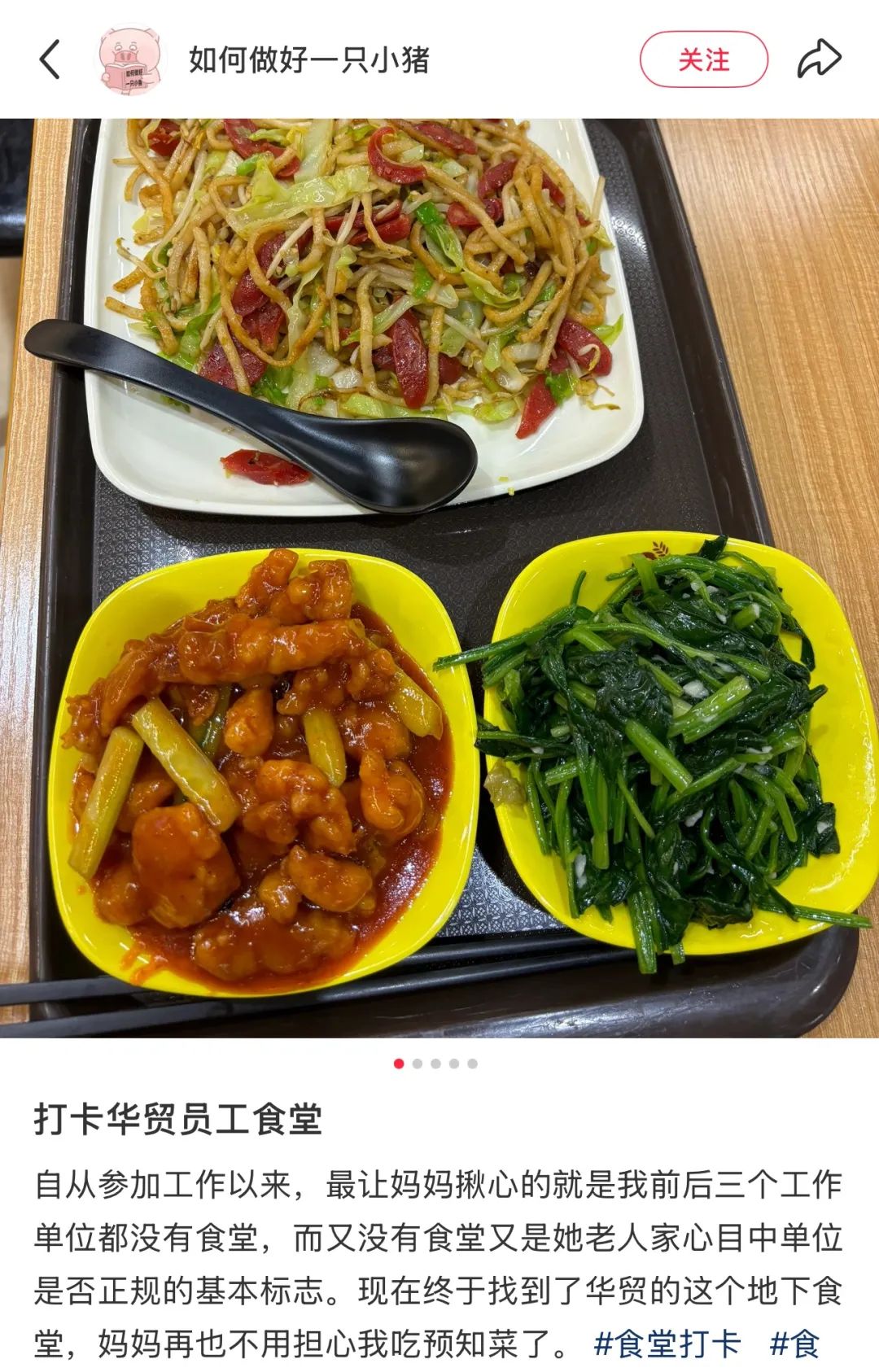Open the #食堂打卡 hashtag
879x1372 pixels.
coord(667,1344)
